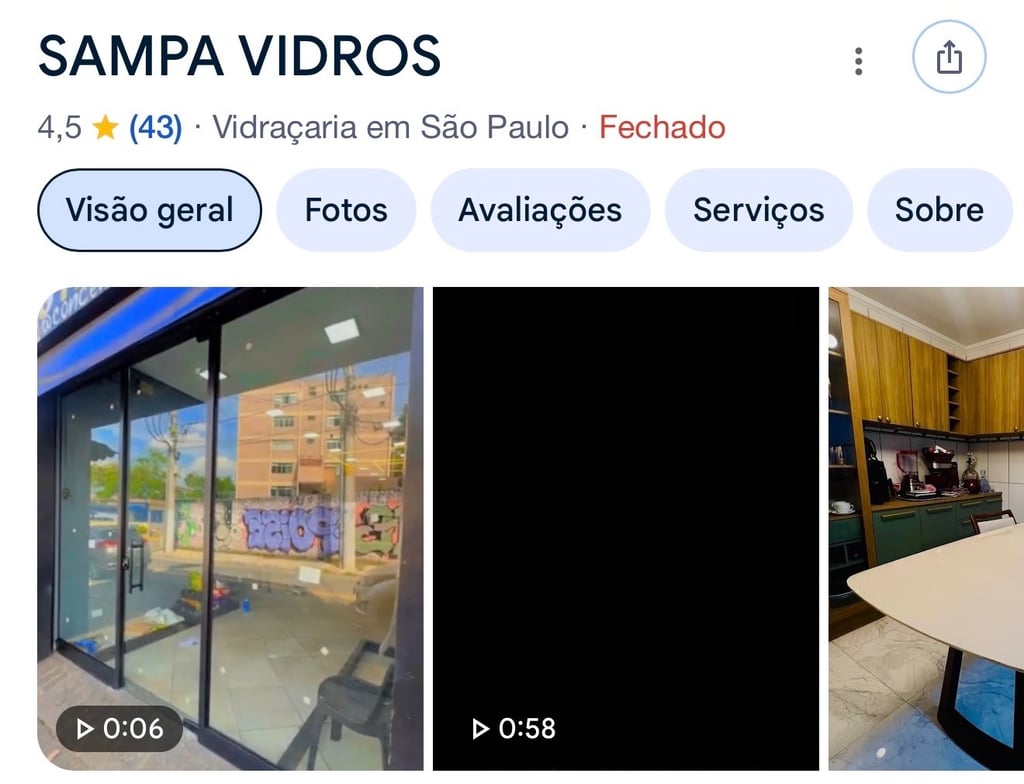Select the Visão geral tab
The height and width of the screenshot is (784, 1024).
149,210
